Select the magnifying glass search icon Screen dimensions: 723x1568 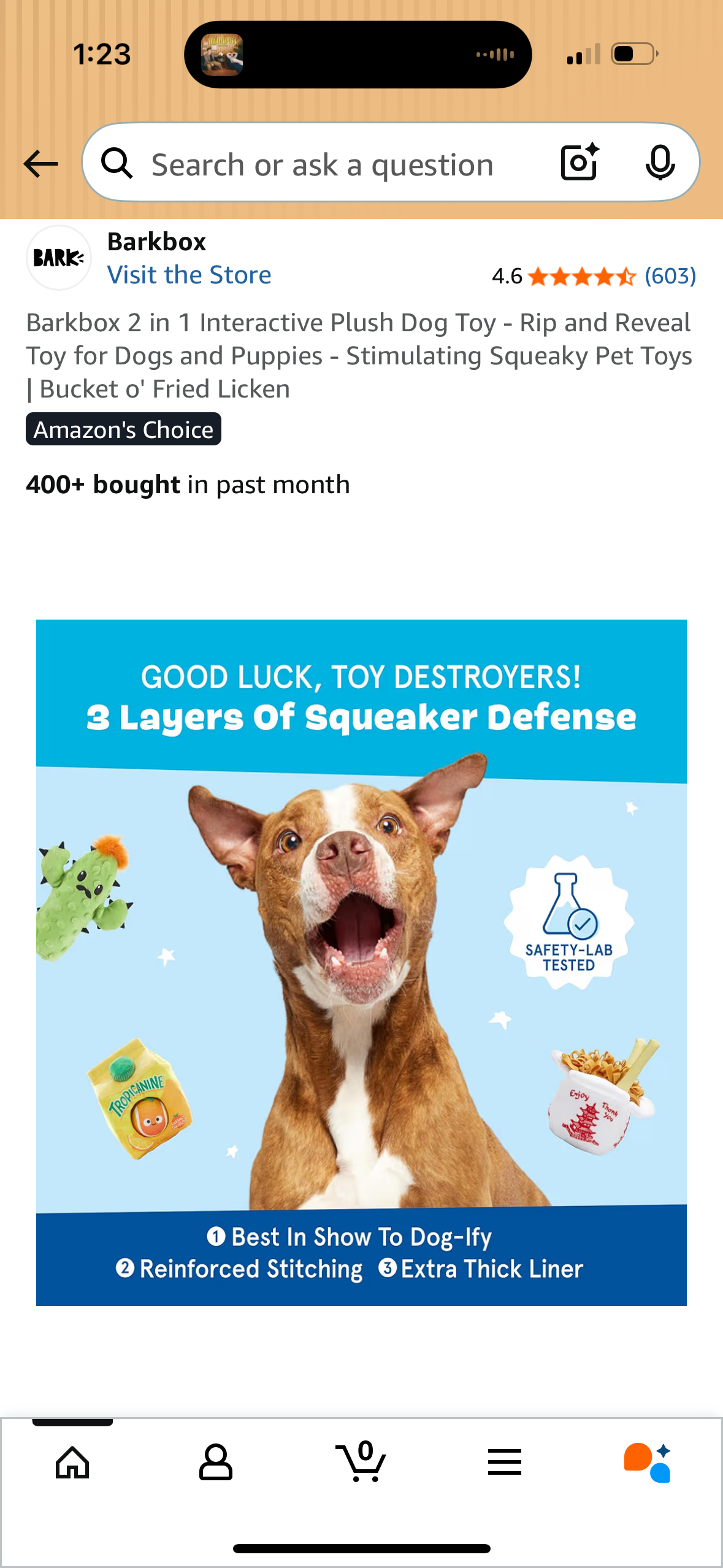click(x=117, y=163)
